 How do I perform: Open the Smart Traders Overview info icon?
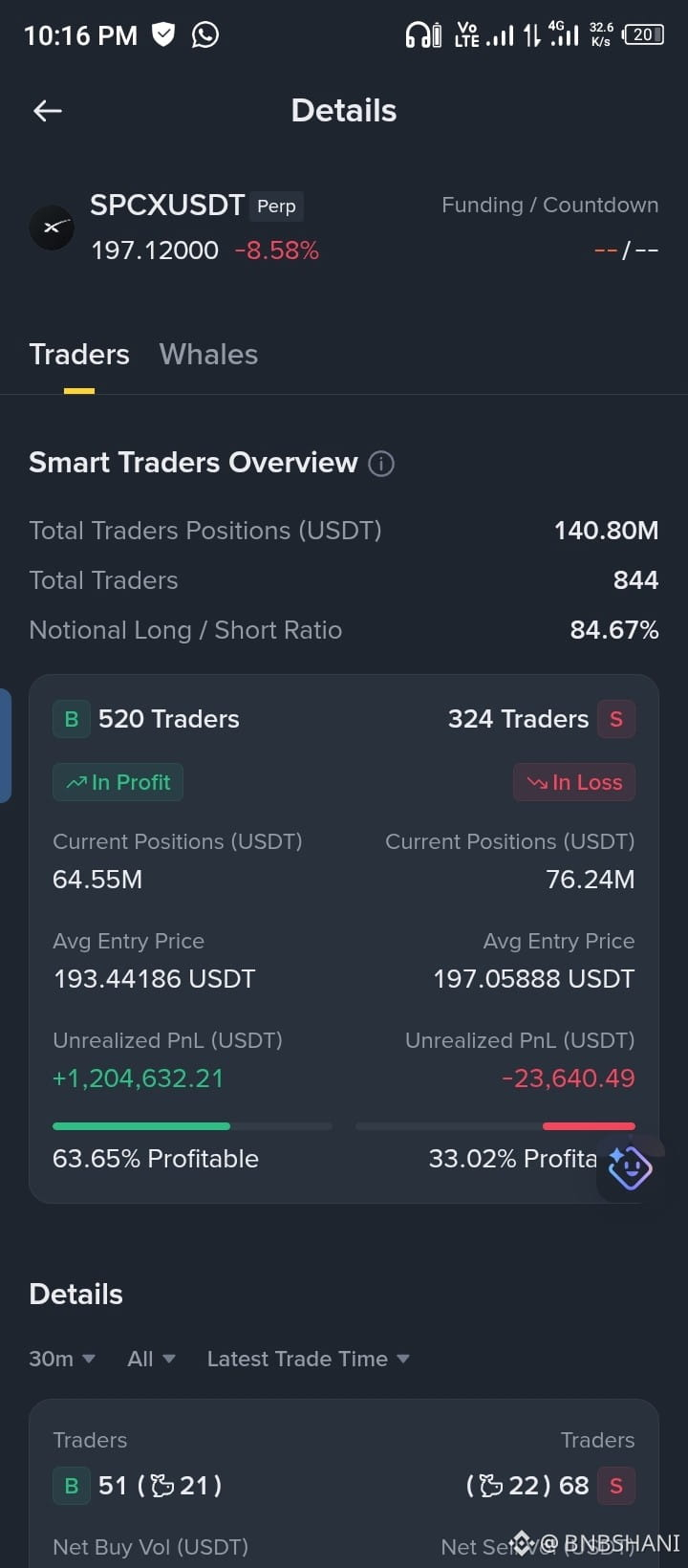point(381,464)
